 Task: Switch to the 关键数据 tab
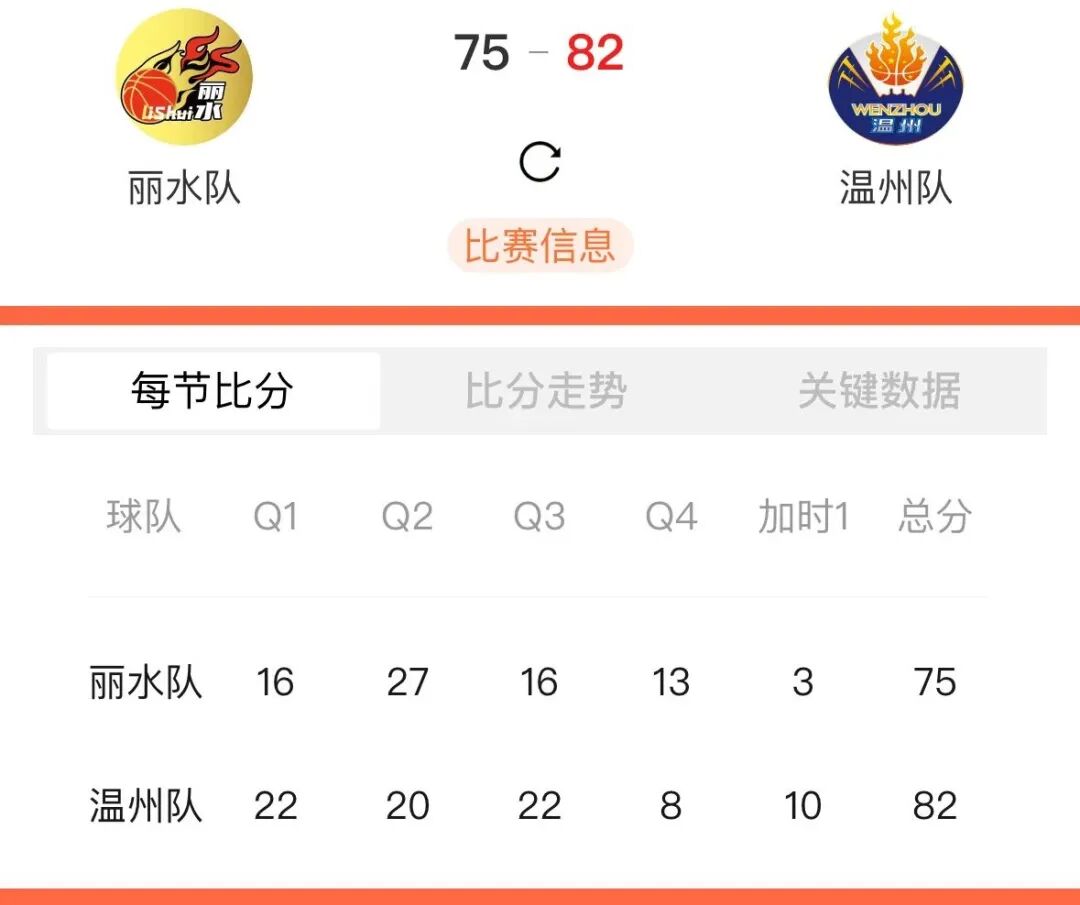pos(878,391)
